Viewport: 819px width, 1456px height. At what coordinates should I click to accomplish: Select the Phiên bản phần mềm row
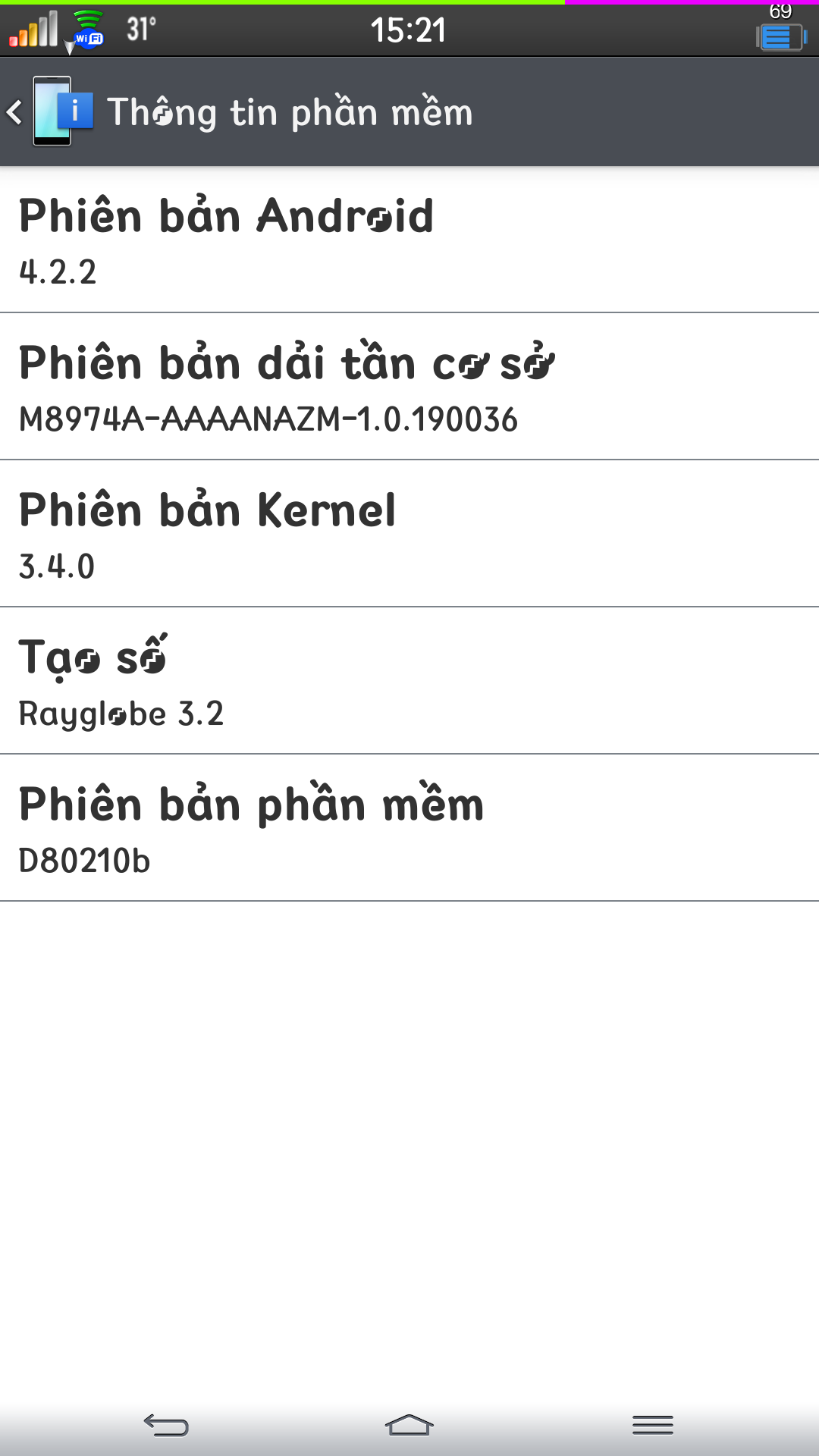point(409,828)
